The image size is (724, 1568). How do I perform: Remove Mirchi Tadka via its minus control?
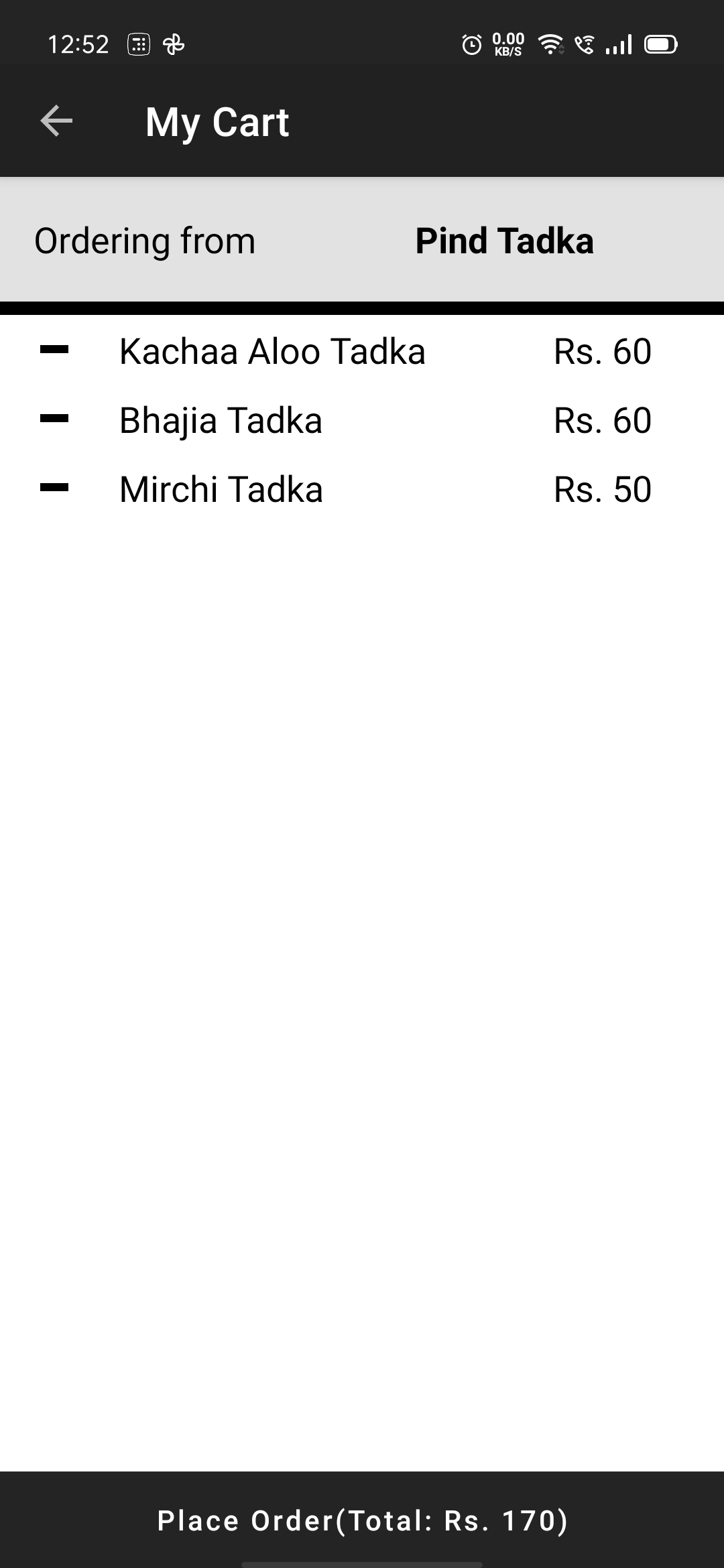56,488
